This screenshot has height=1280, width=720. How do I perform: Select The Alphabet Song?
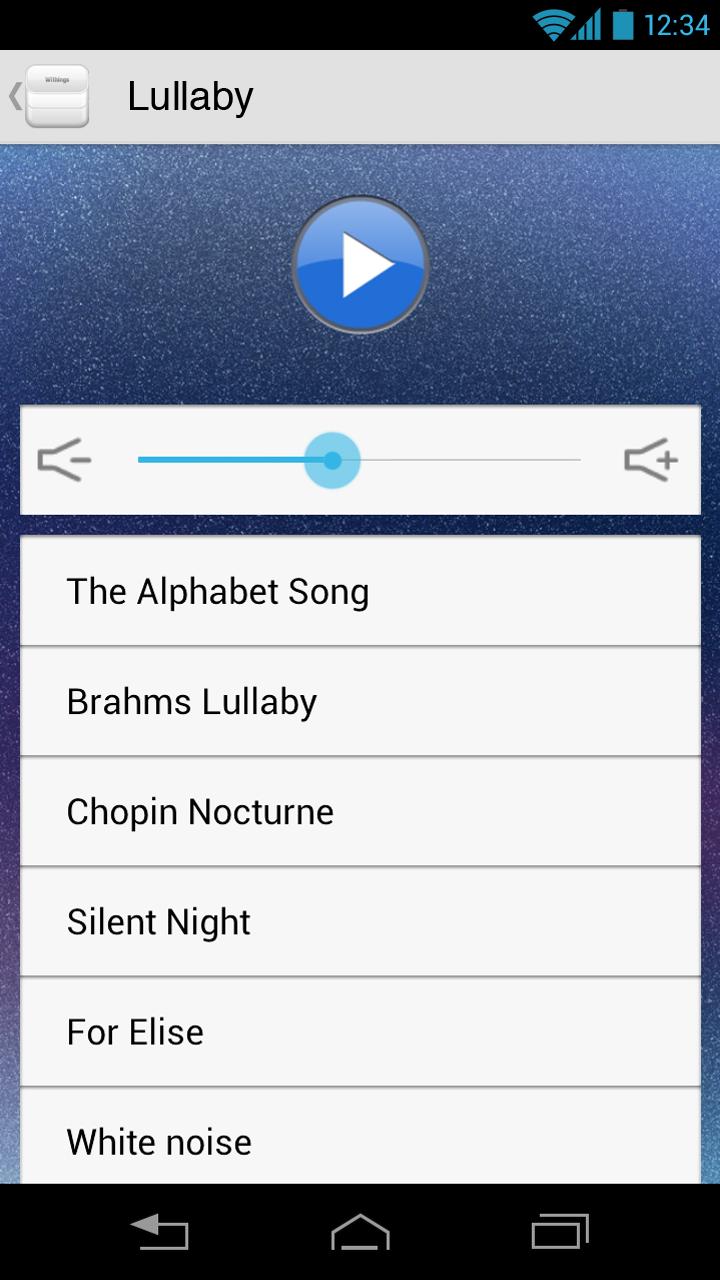(x=360, y=591)
